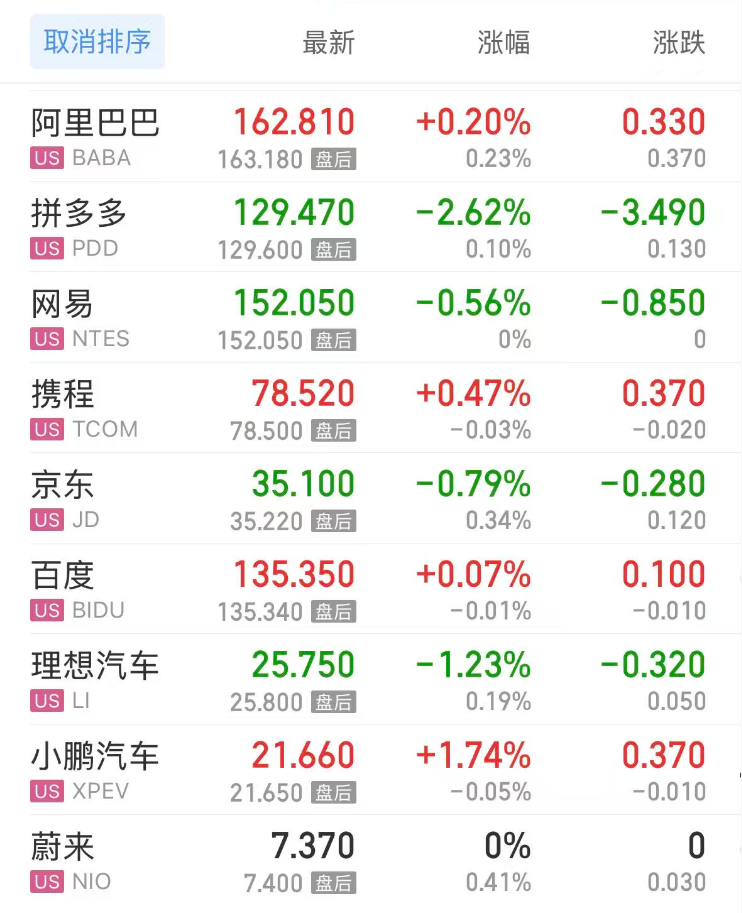The height and width of the screenshot is (913, 742).
Task: Open 百度 BIDU stock details
Action: pyautogui.click(x=78, y=589)
